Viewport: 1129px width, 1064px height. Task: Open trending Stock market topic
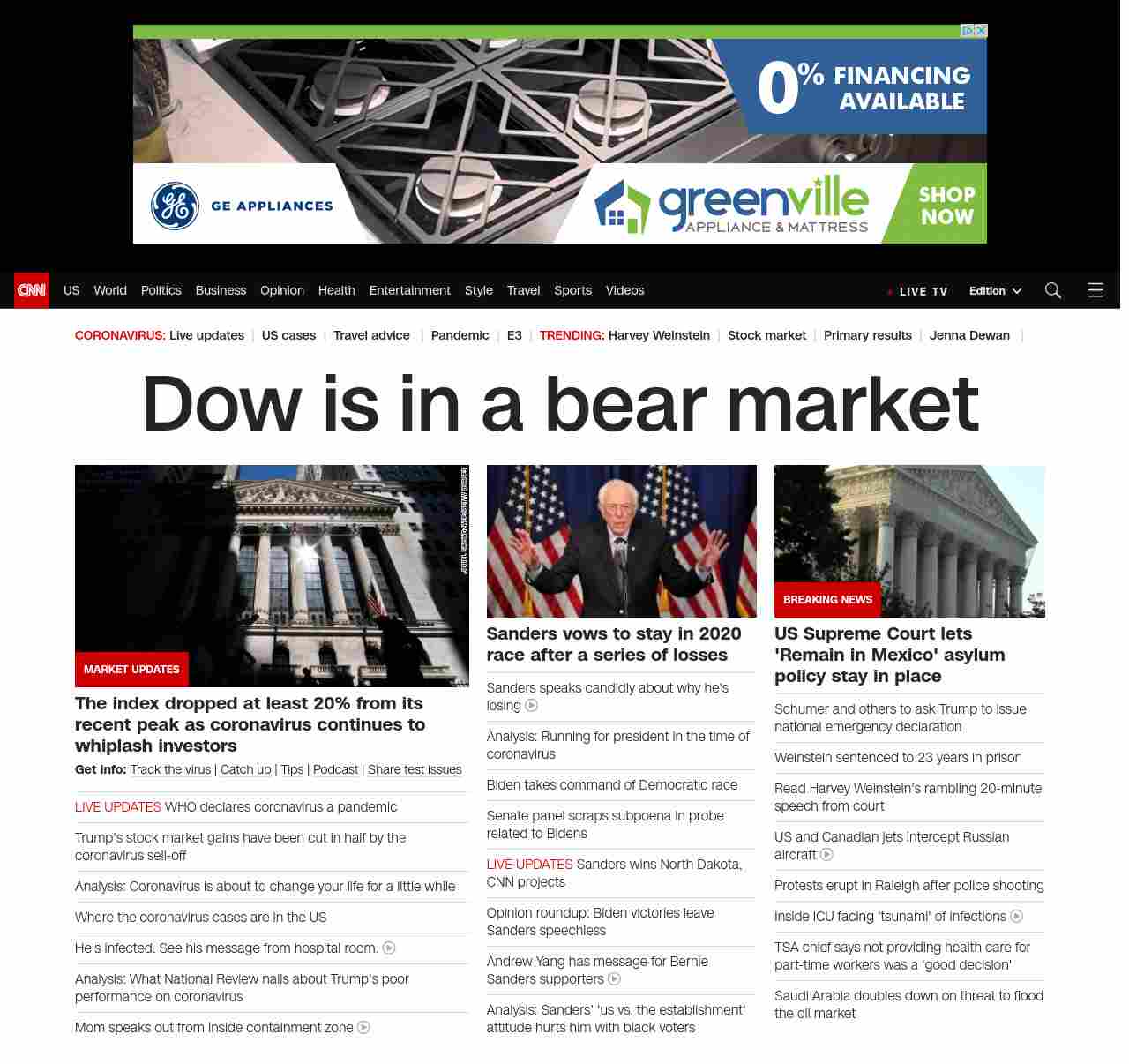(766, 335)
